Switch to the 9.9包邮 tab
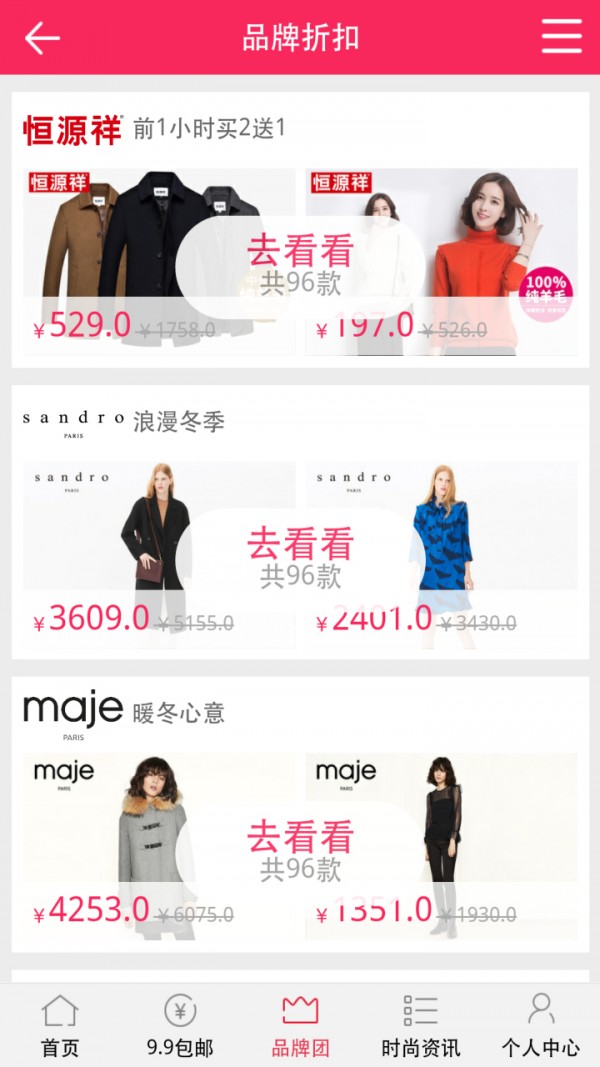Screen dimensions: 600x1067 [x=180, y=1025]
